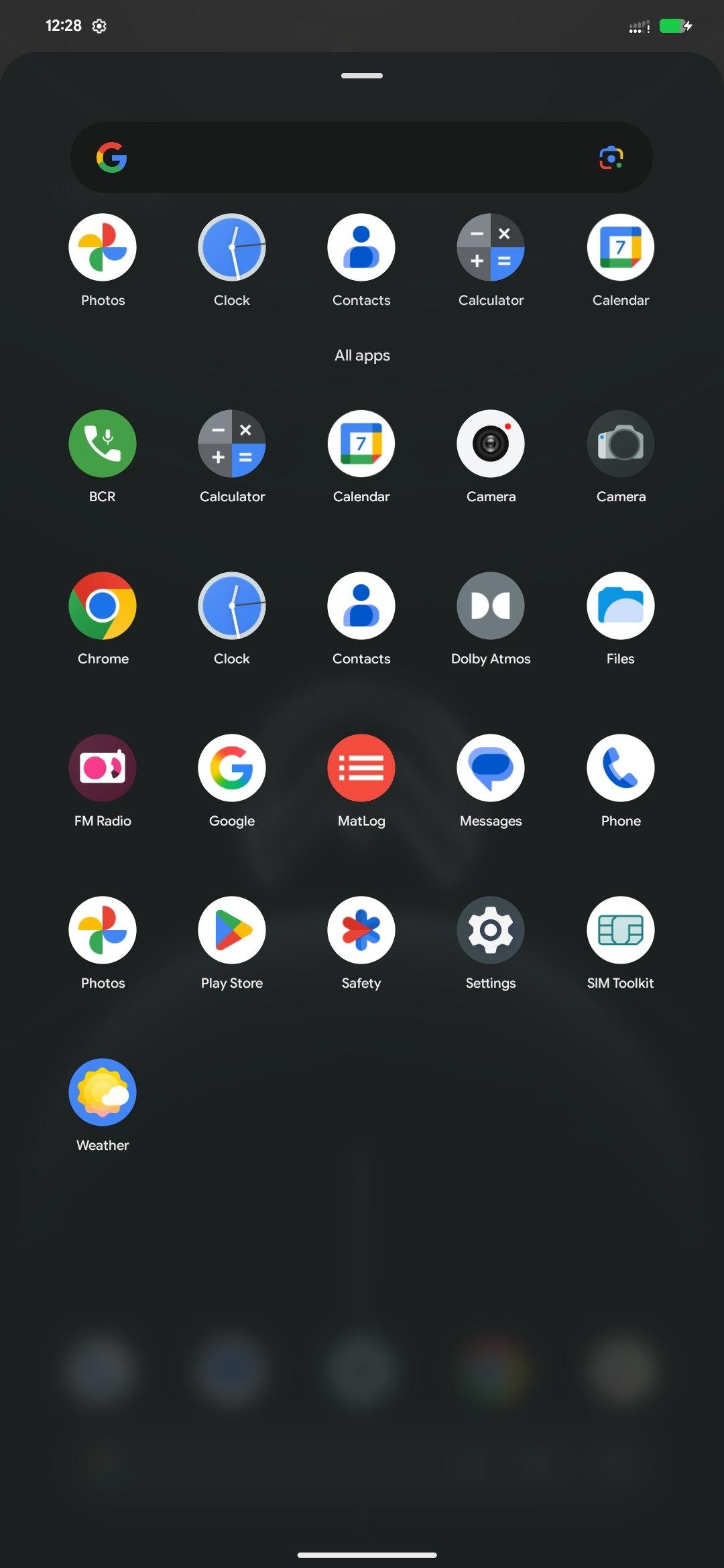Open the Google app

232,768
